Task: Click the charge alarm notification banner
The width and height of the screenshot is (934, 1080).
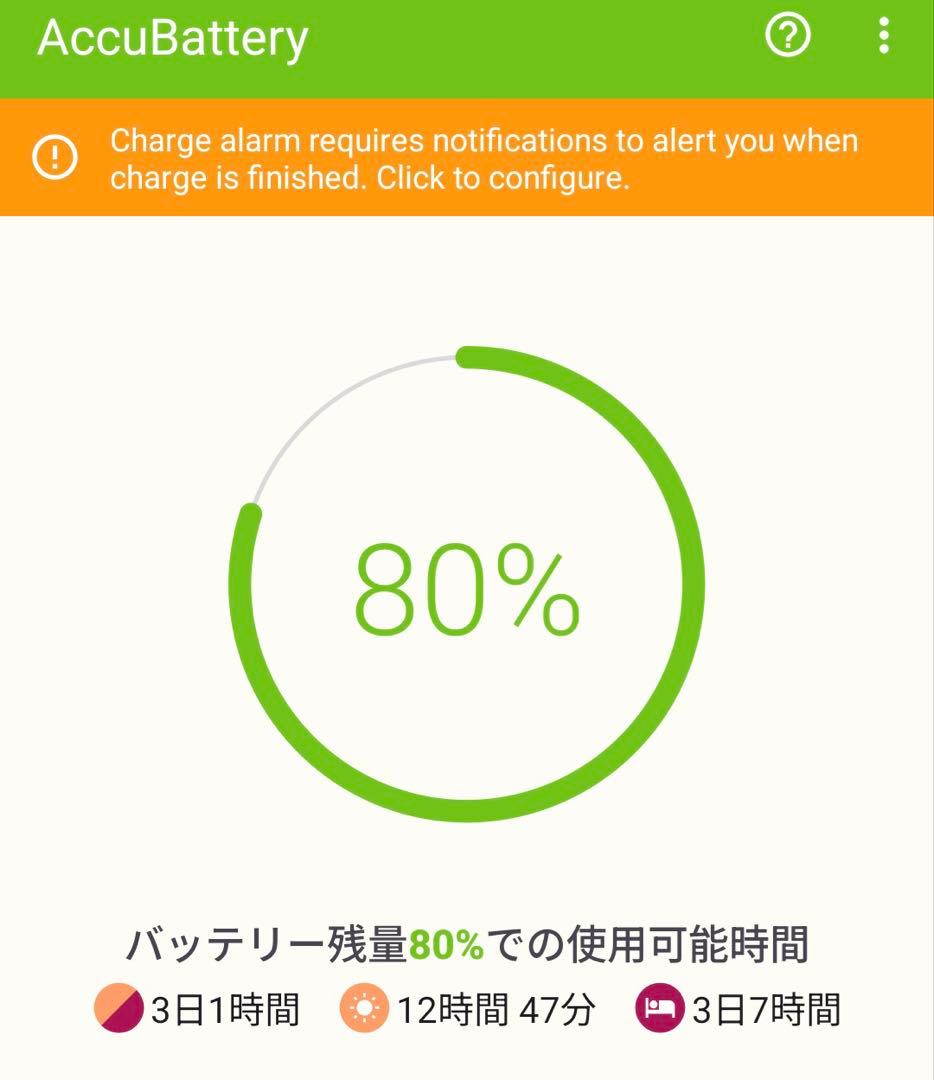Action: click(x=467, y=157)
